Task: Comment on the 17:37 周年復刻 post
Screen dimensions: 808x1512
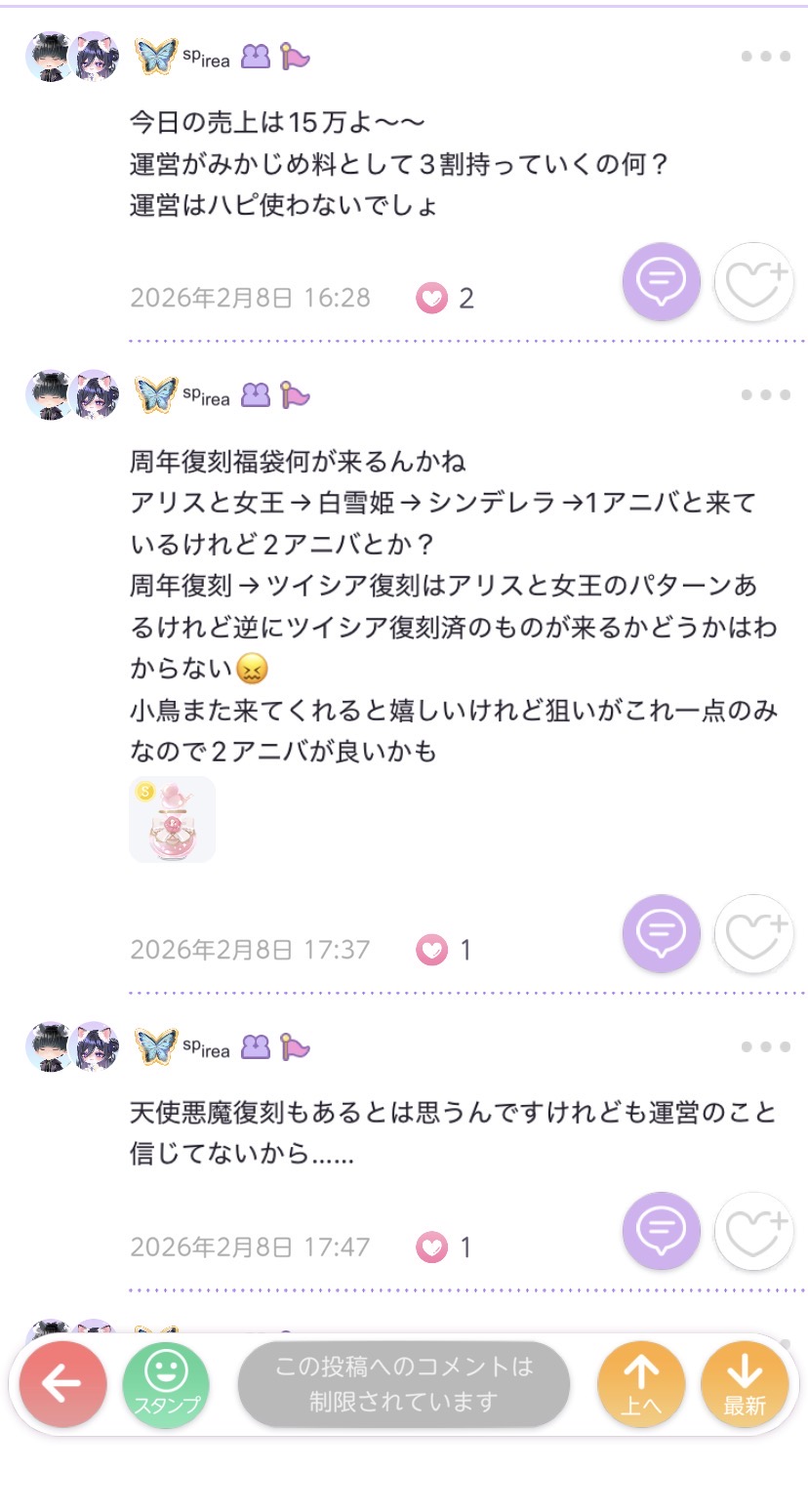Action: [662, 934]
